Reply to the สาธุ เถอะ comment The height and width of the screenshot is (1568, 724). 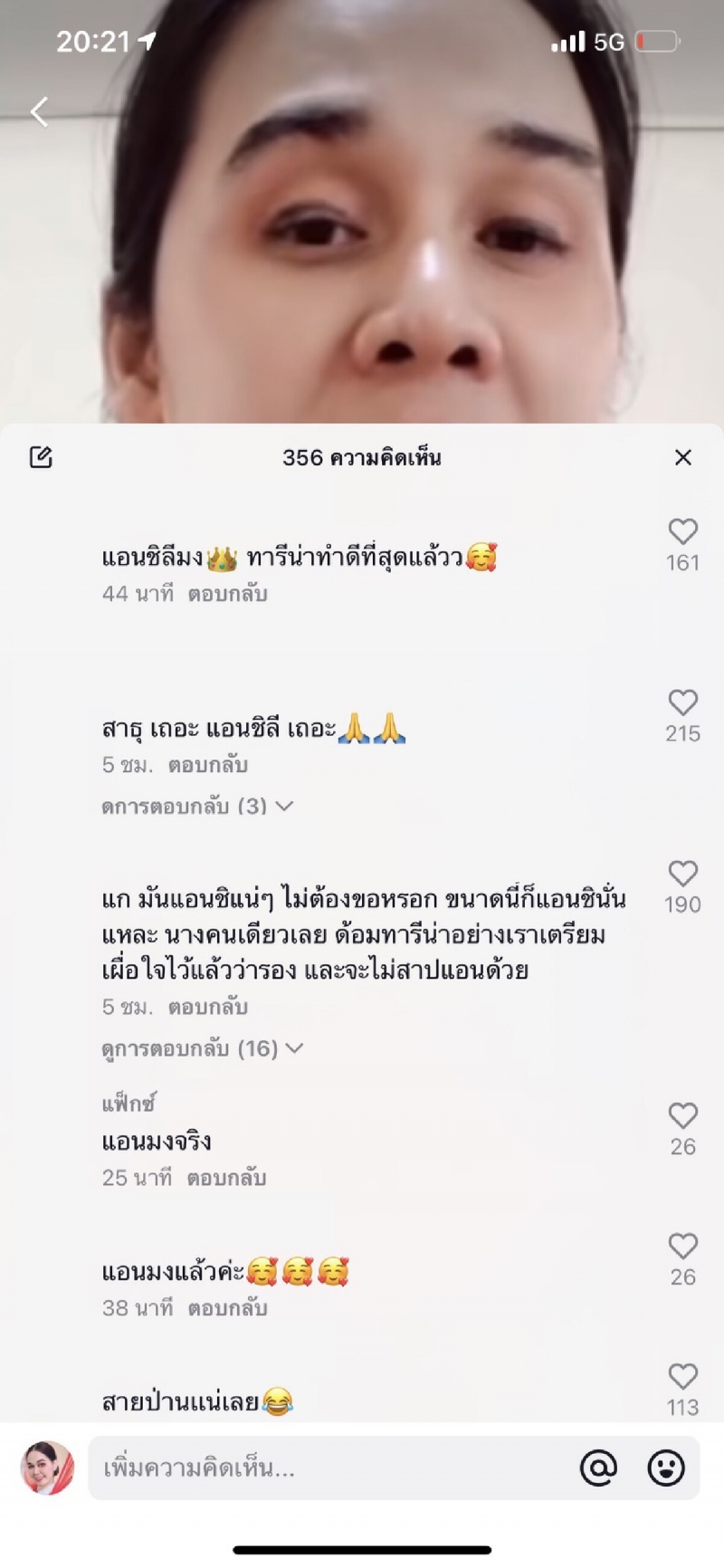(x=207, y=766)
